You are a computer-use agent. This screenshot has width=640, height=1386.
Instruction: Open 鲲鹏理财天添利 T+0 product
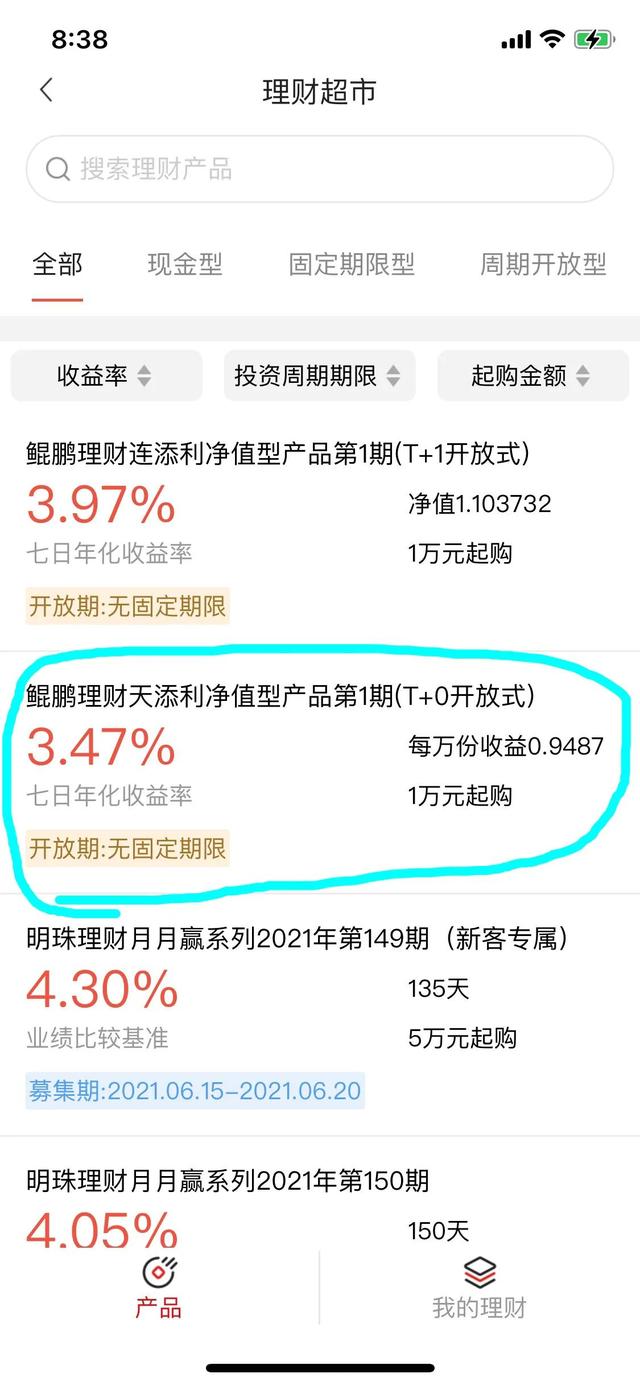click(x=279, y=696)
